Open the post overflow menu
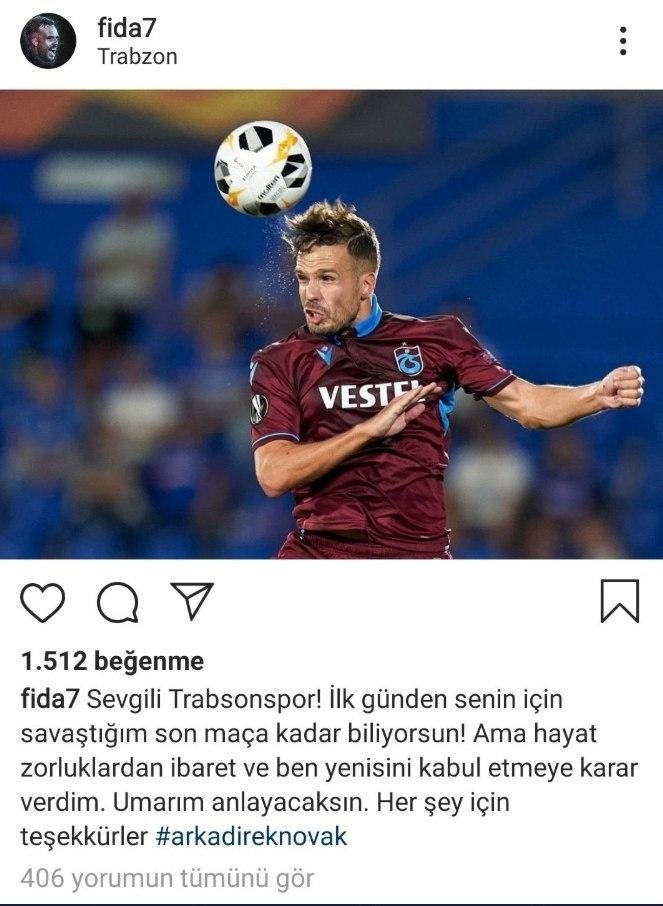 click(x=623, y=41)
